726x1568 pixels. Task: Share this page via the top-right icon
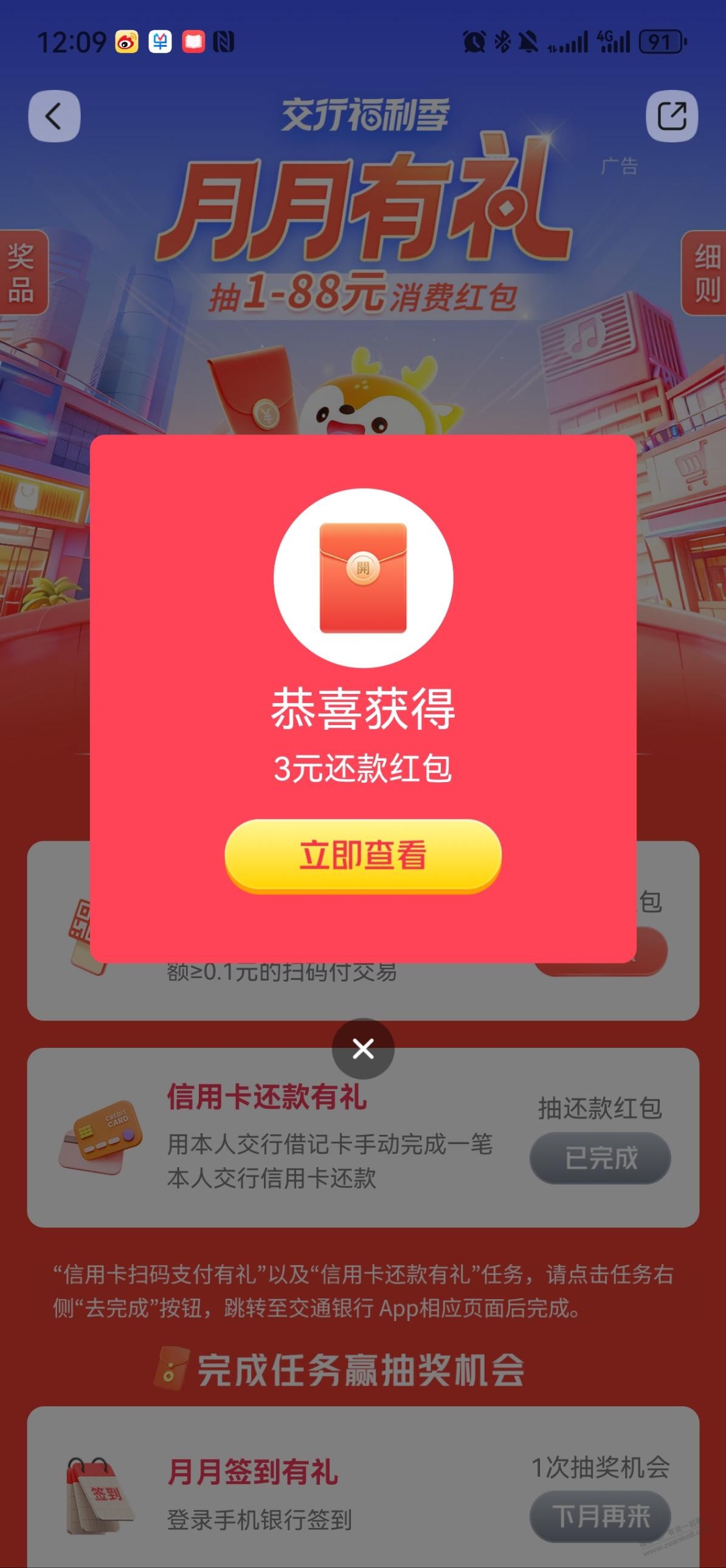(x=671, y=116)
